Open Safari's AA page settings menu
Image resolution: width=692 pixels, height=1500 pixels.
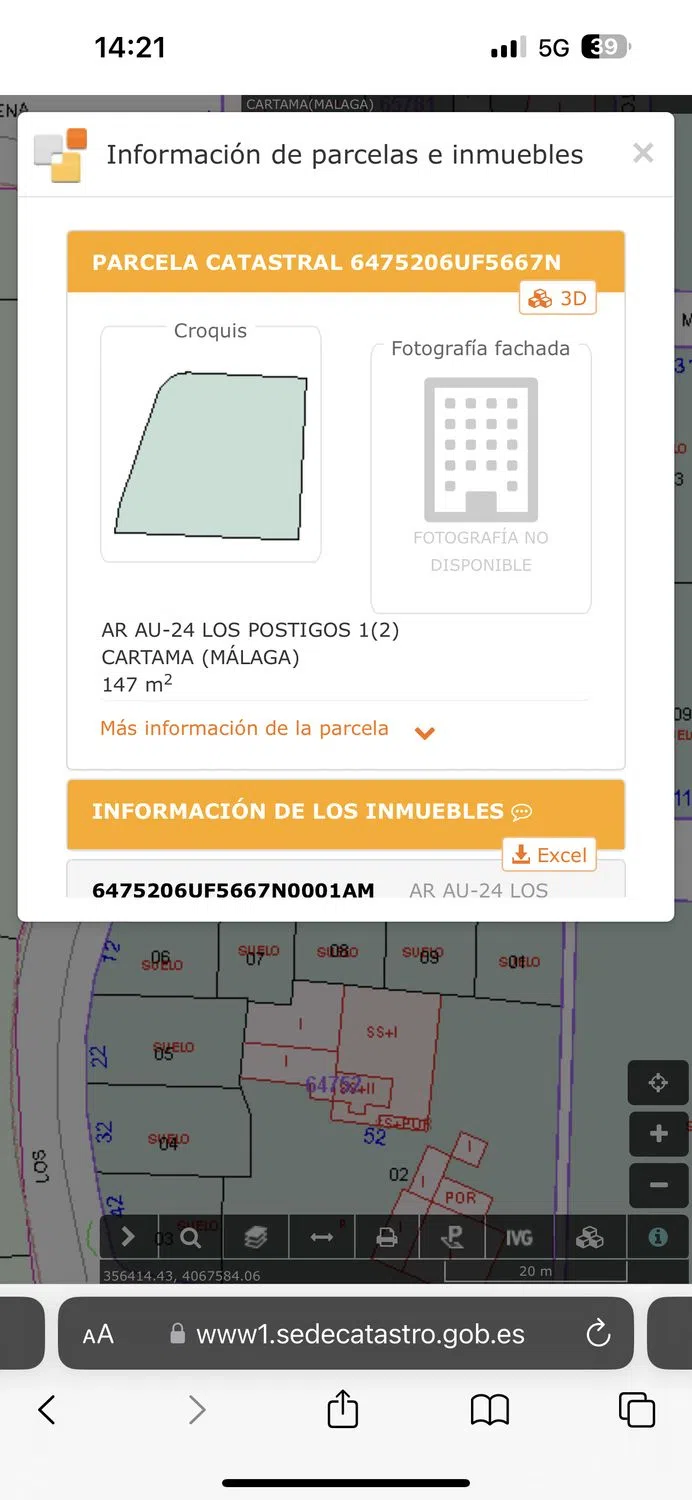[98, 1334]
